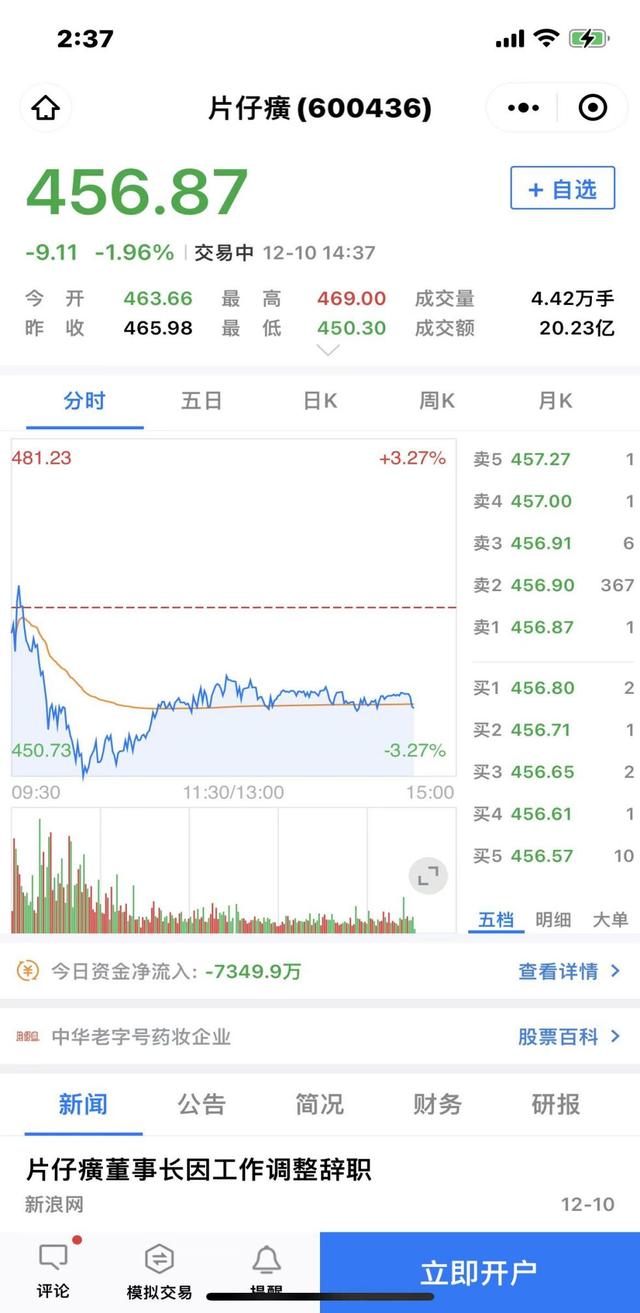Switch to the 财务 financials tab

click(x=438, y=1104)
